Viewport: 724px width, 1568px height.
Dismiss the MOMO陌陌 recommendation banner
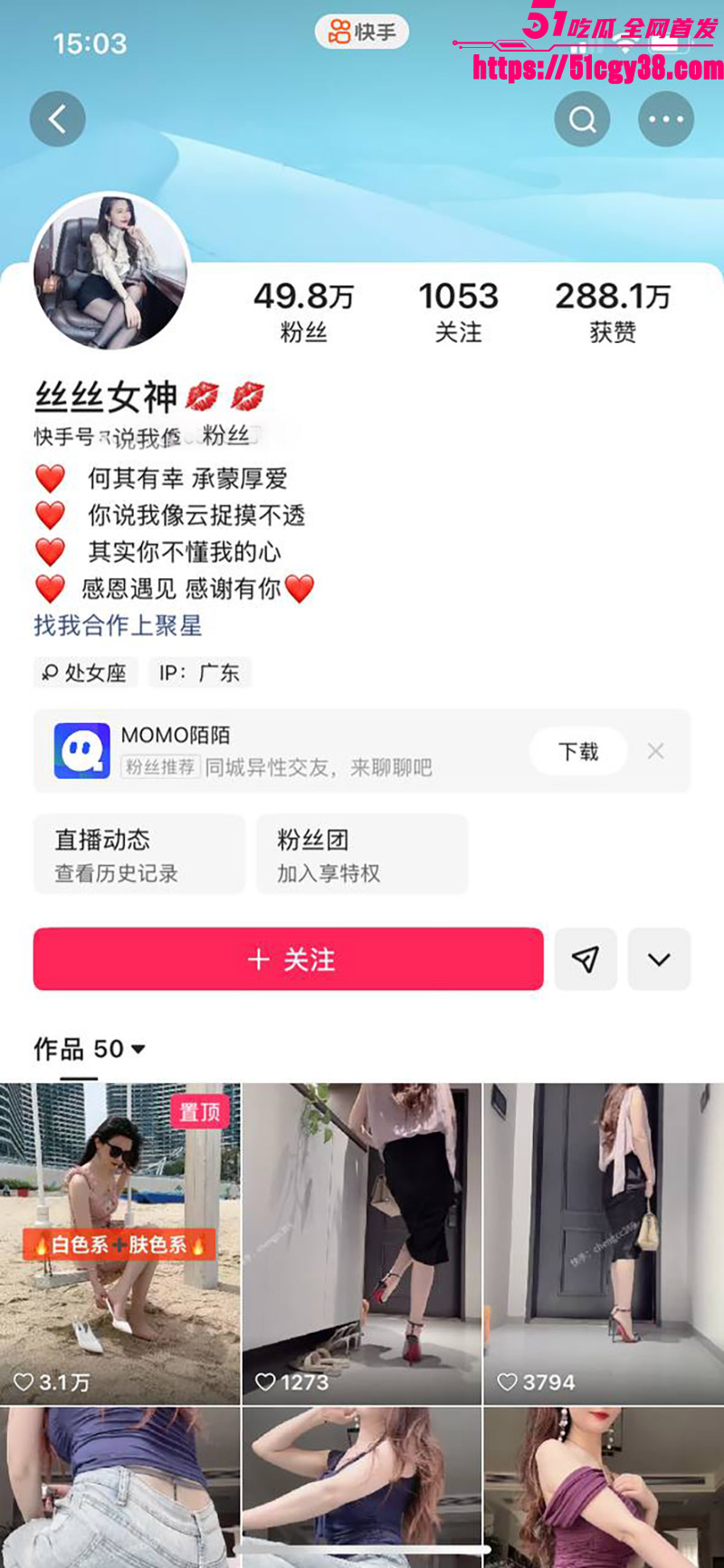pyautogui.click(x=656, y=751)
